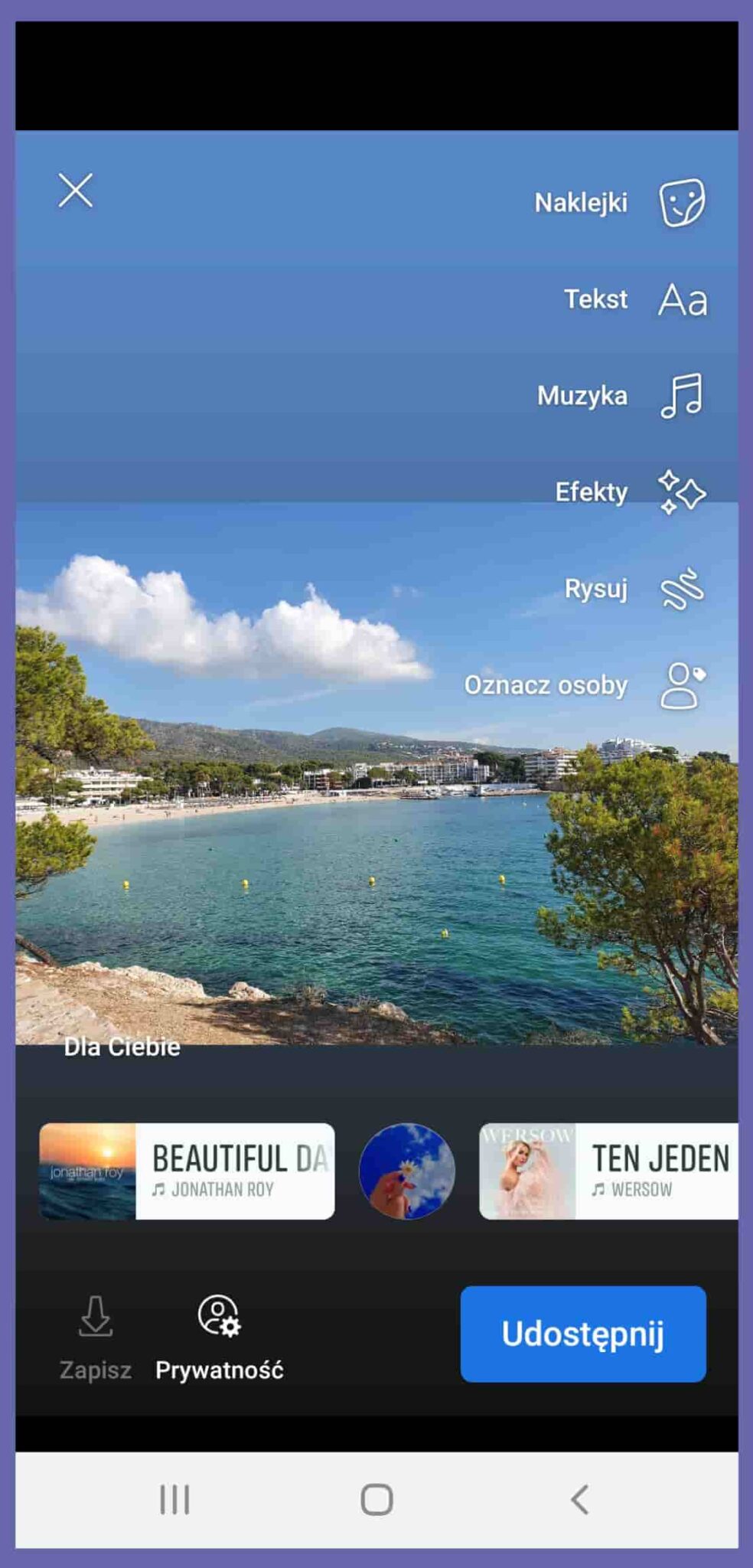
Task: Open recent apps from navigation bar
Action: point(174,1499)
